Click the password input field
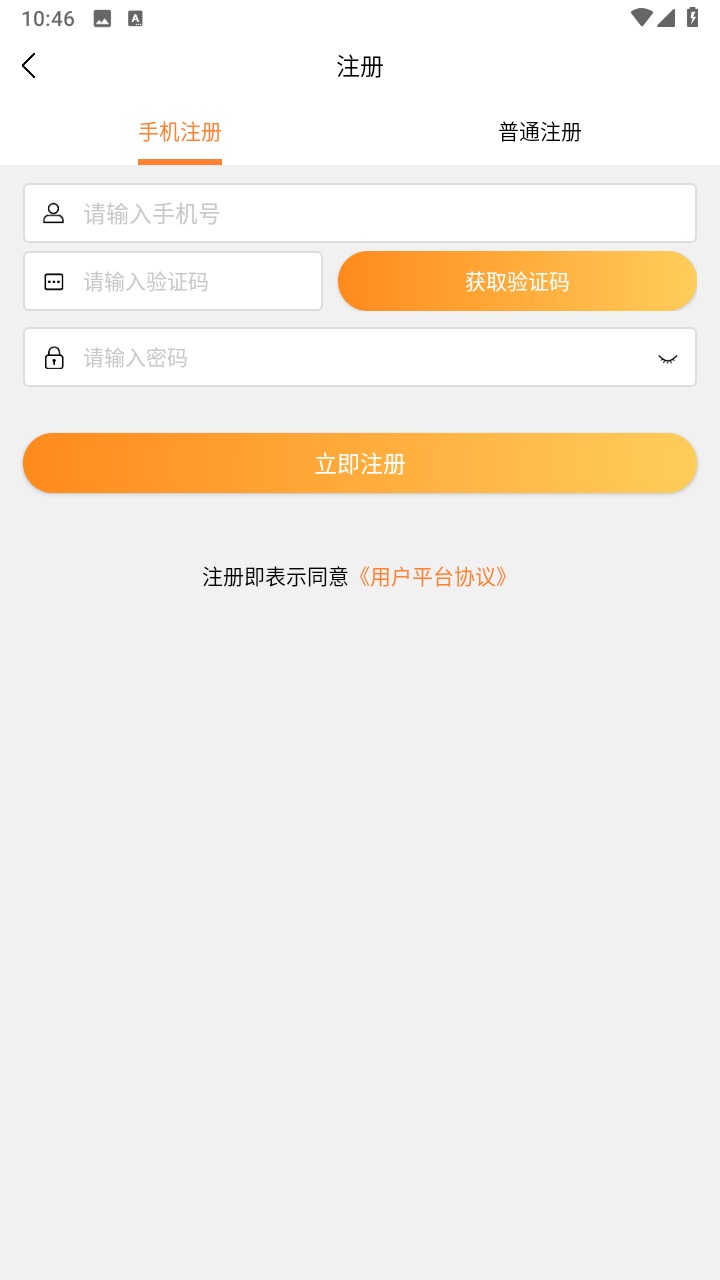This screenshot has width=720, height=1280. click(300, 357)
